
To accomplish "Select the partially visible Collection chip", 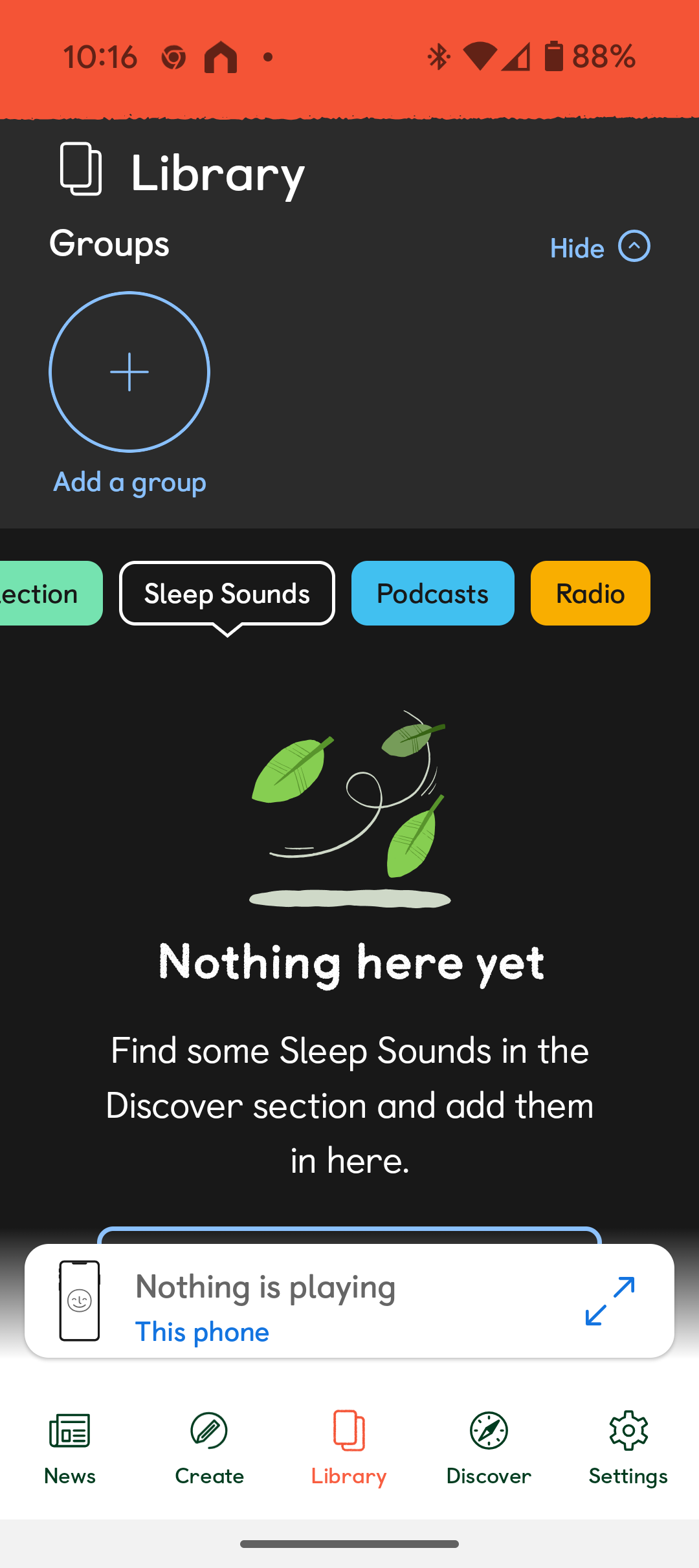I will click(x=50, y=593).
